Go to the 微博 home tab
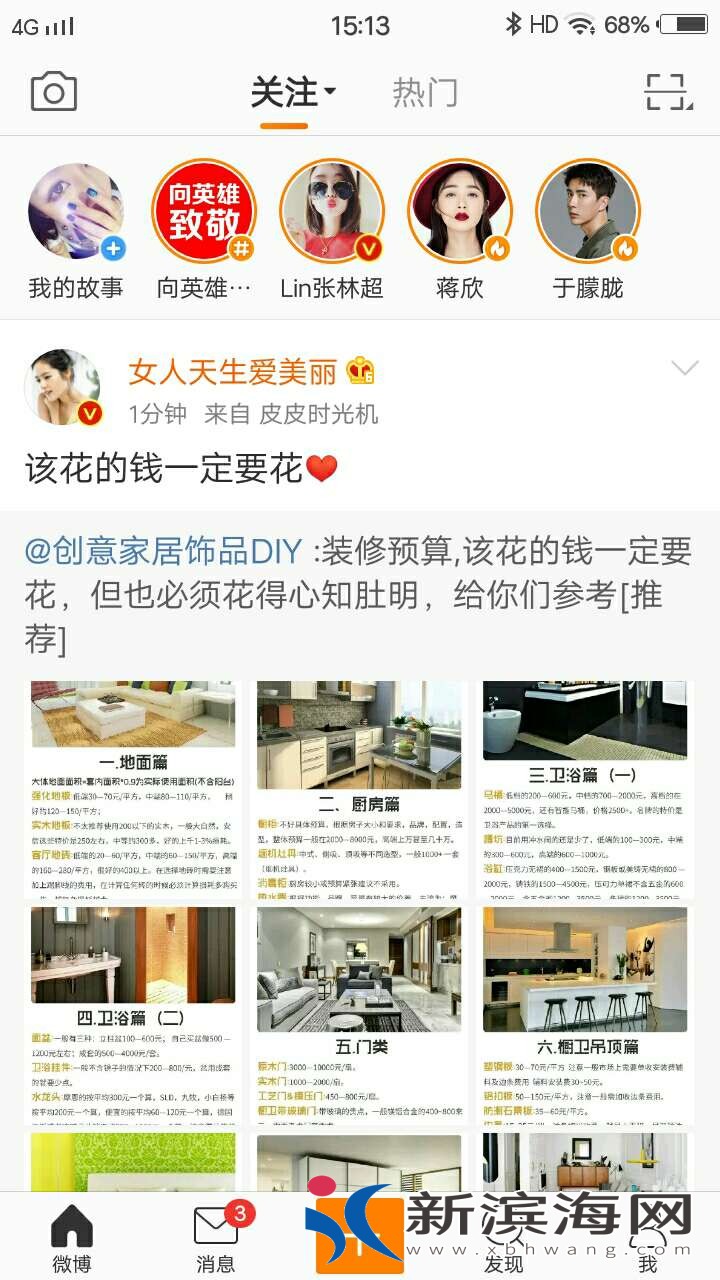The width and height of the screenshot is (720, 1280). tap(71, 1238)
